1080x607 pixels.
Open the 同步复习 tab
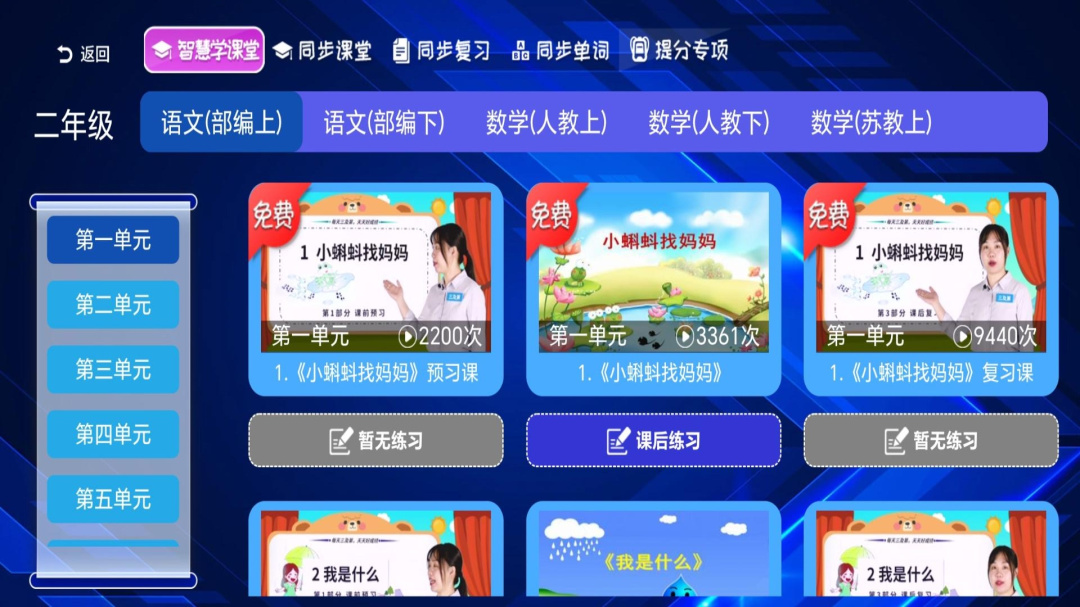click(442, 51)
